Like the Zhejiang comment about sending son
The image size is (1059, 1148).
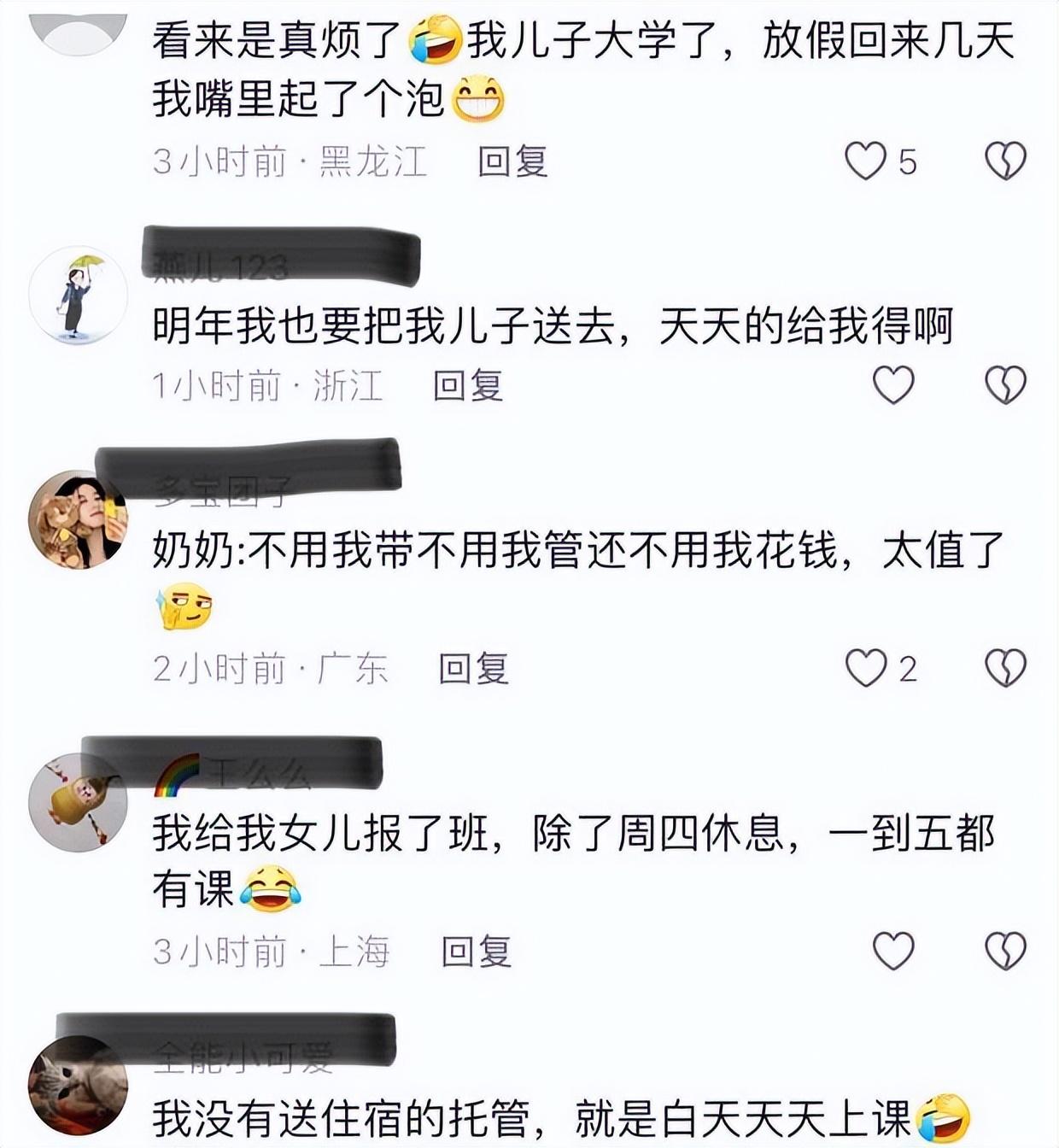click(893, 385)
